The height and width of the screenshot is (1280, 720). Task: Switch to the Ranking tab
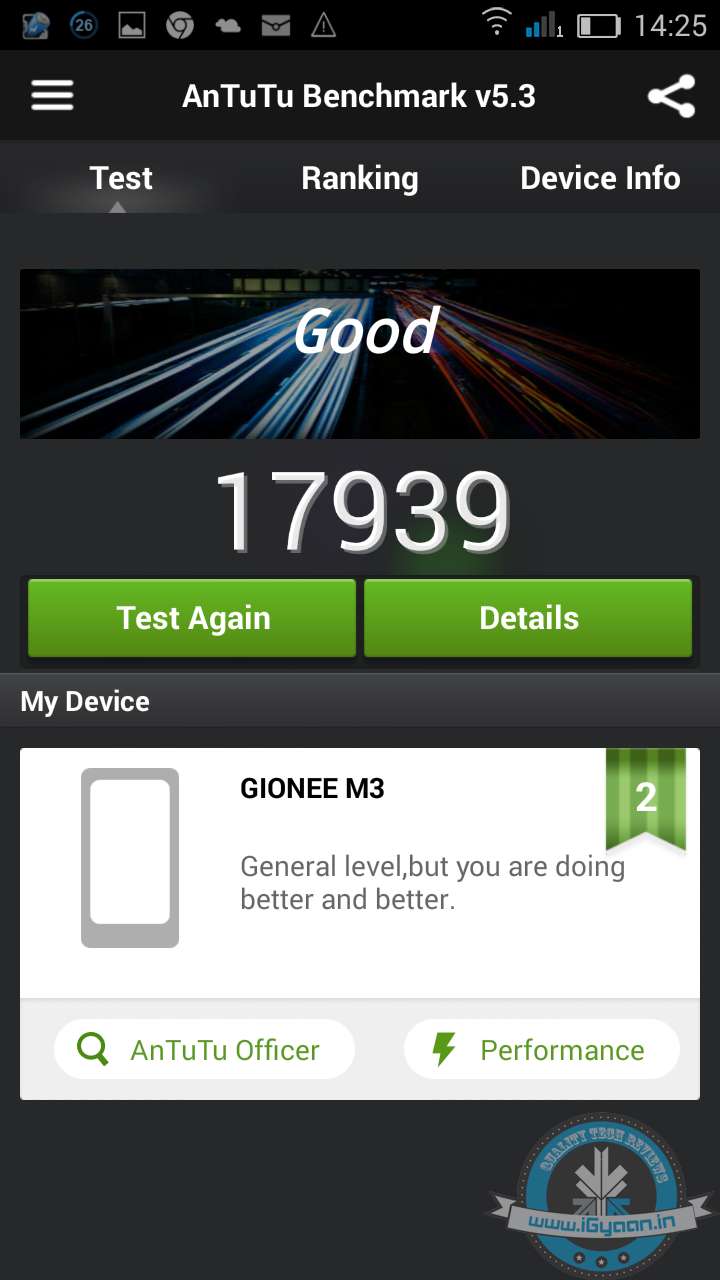coord(360,178)
